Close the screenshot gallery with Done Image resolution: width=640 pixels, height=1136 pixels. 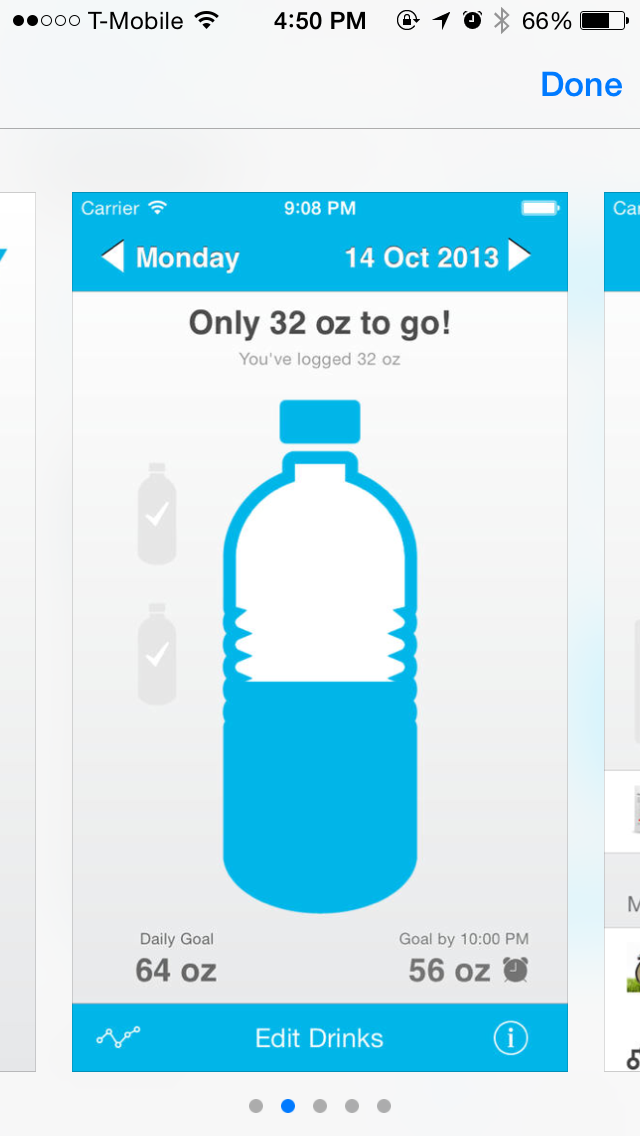(581, 85)
